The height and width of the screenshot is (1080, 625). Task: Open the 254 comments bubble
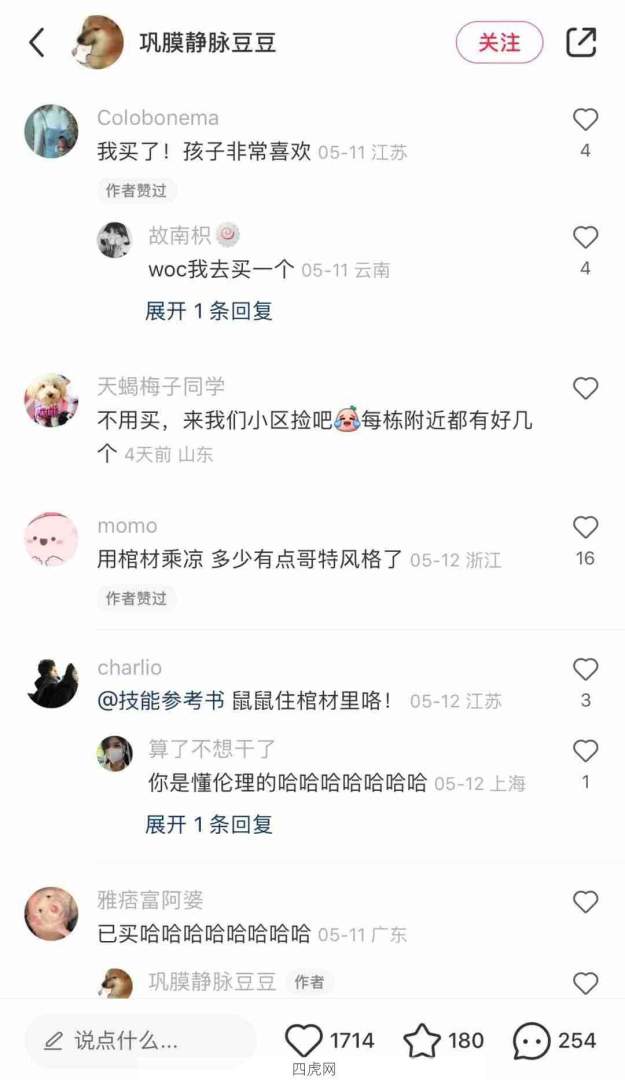pyautogui.click(x=531, y=1040)
